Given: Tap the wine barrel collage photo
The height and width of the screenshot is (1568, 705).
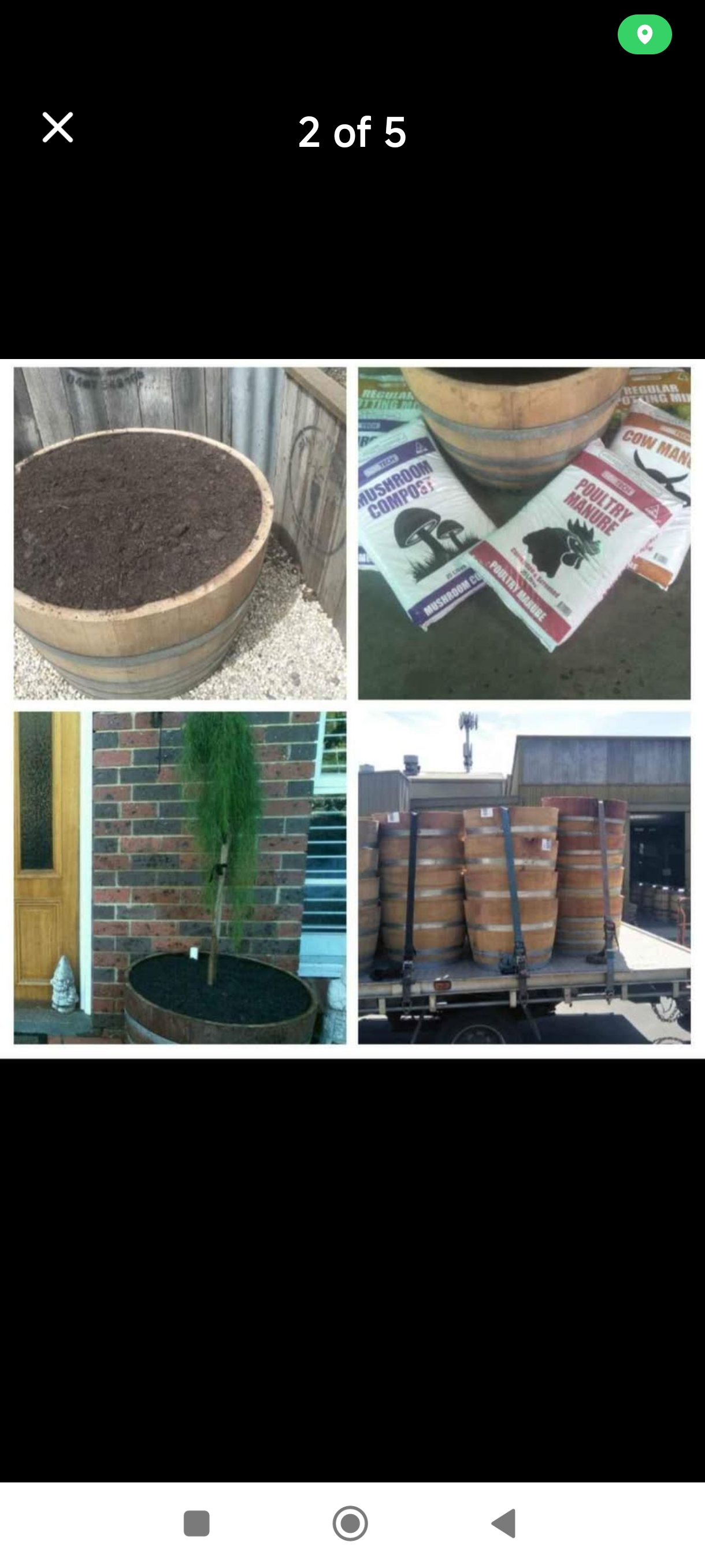Looking at the screenshot, I should tap(352, 709).
